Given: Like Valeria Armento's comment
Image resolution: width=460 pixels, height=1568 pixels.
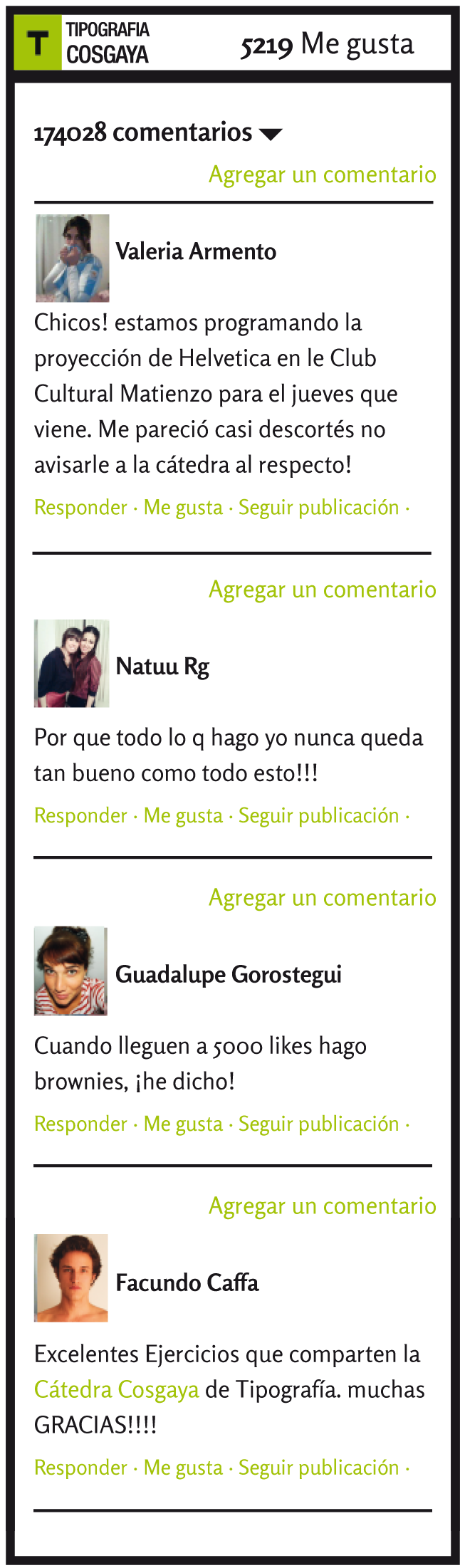Looking at the screenshot, I should tap(183, 508).
